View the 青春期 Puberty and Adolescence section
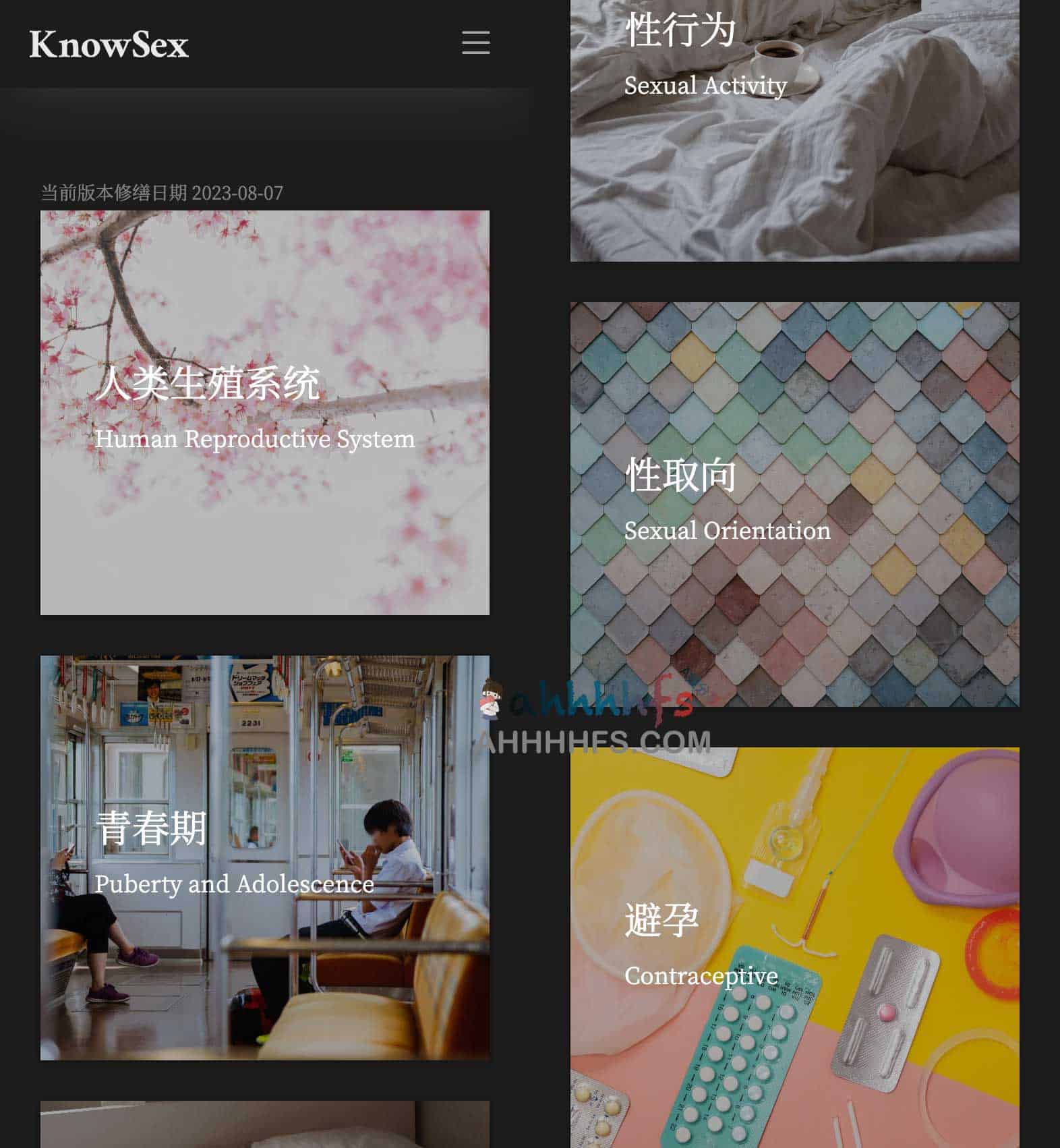The height and width of the screenshot is (1148, 1060). (264, 857)
